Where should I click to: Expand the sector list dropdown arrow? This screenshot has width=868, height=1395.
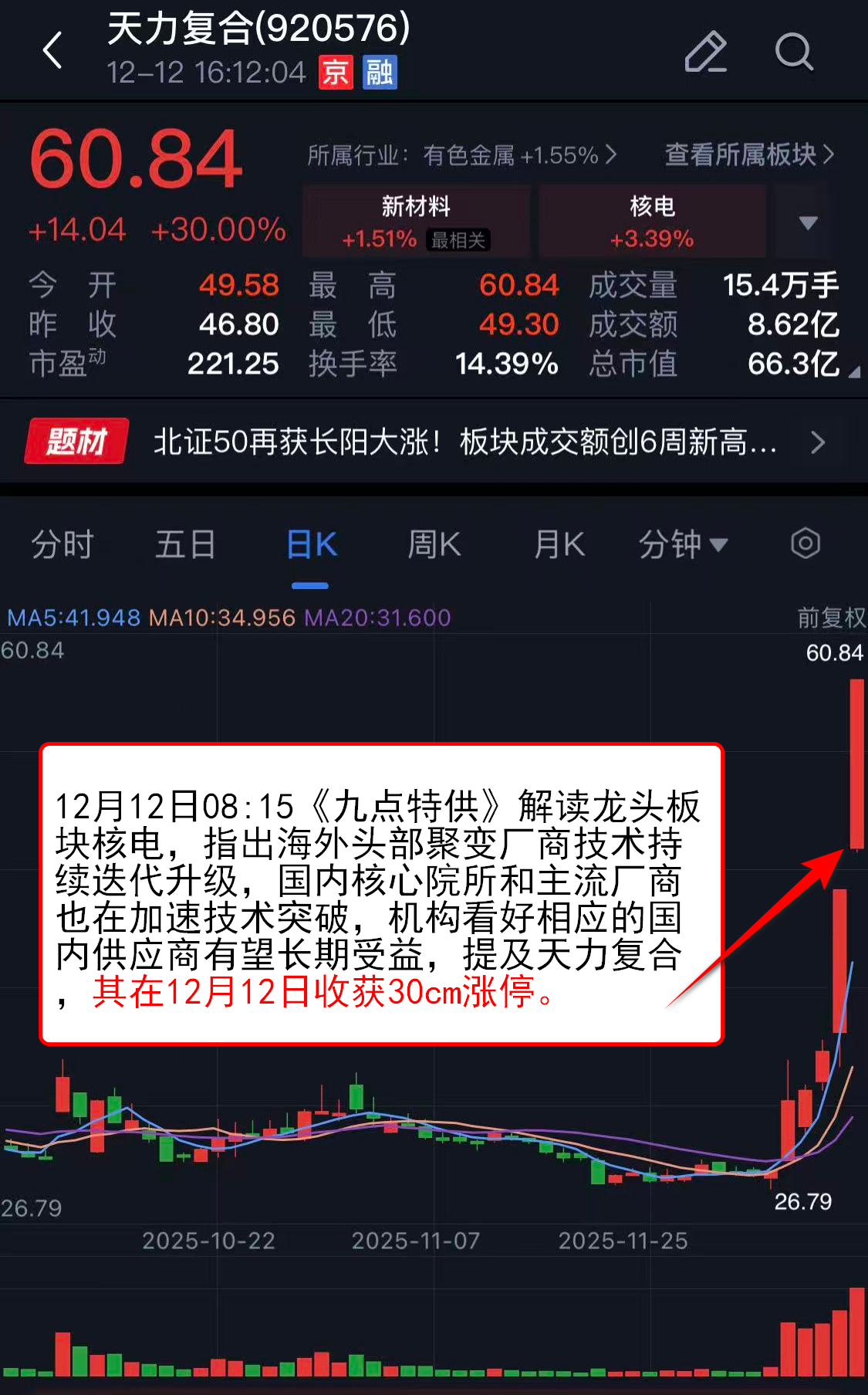[808, 223]
